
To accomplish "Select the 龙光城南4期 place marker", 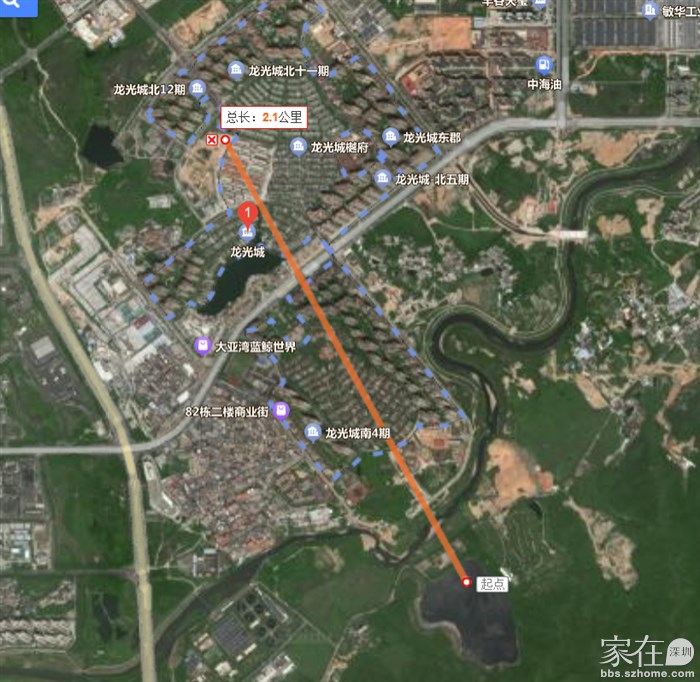I will pos(312,432).
